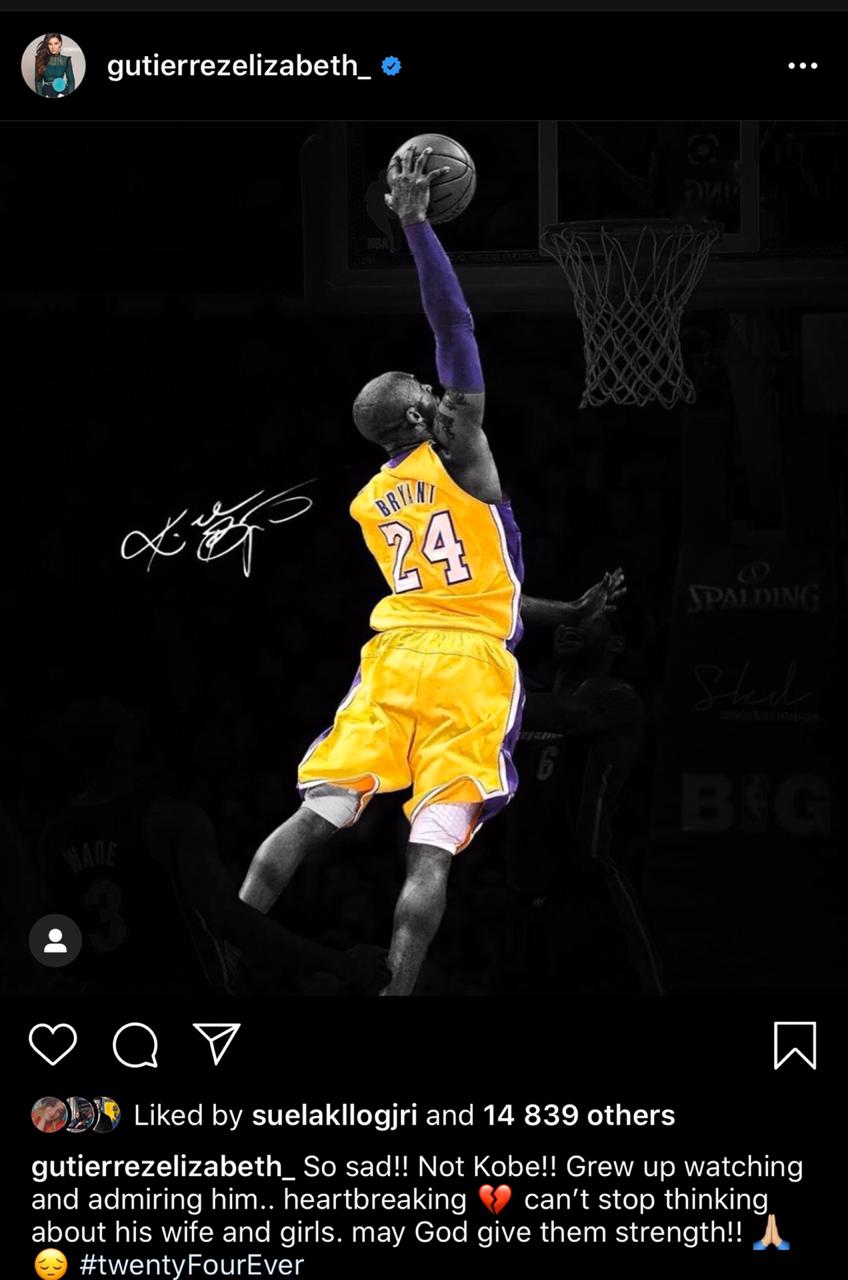
Task: Open the gutierrezelizabeth_ username in the caption
Action: coord(163,1167)
